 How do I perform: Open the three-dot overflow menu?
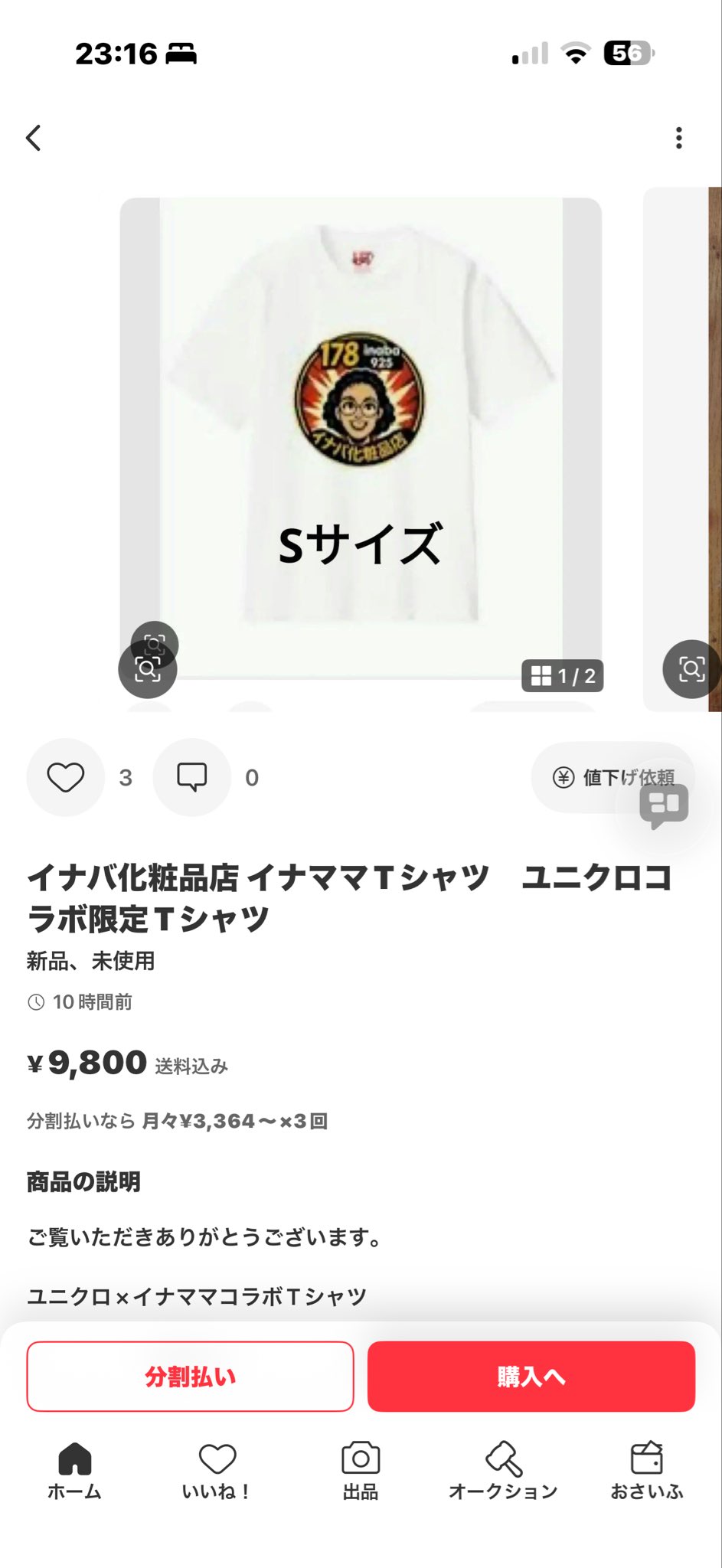click(x=678, y=138)
